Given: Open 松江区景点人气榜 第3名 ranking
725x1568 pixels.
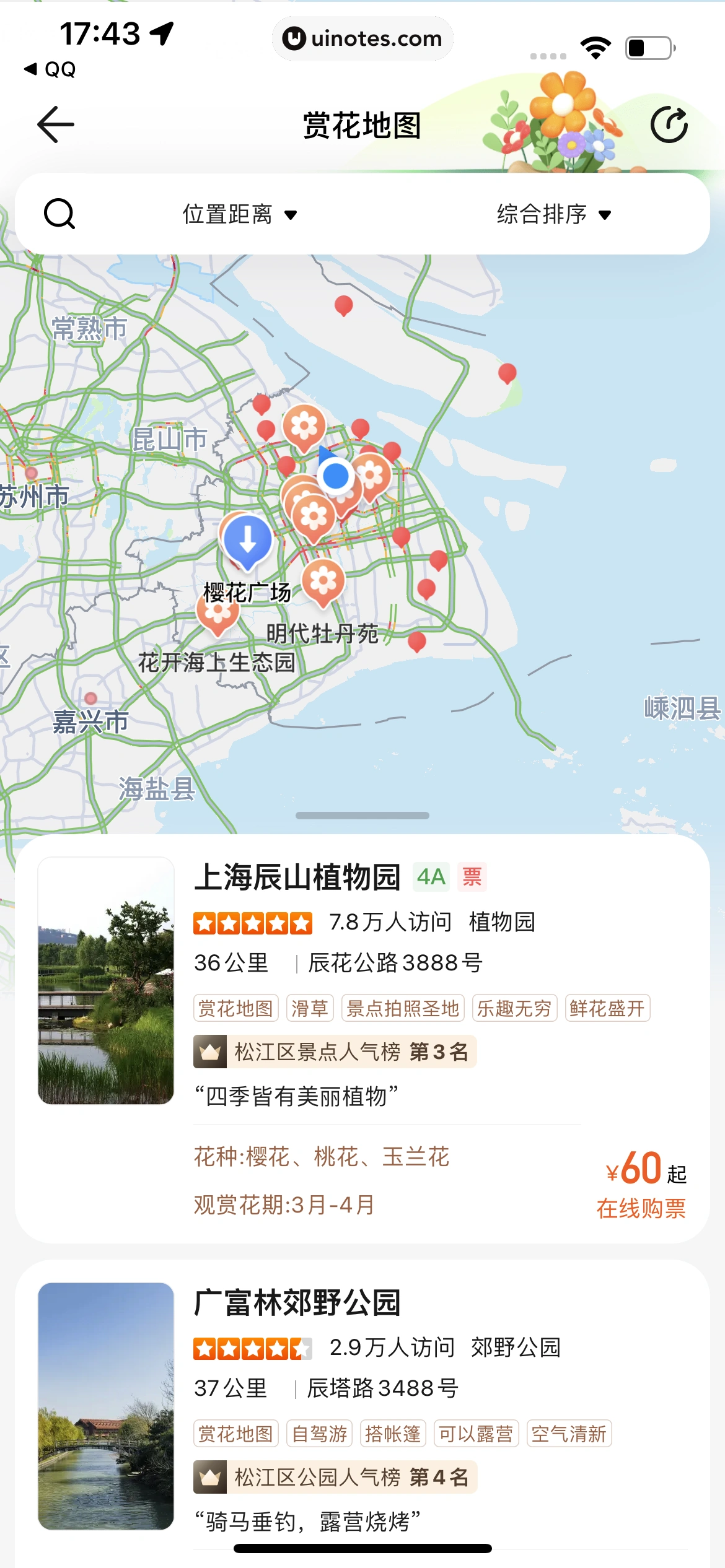Looking at the screenshot, I should [x=335, y=1052].
